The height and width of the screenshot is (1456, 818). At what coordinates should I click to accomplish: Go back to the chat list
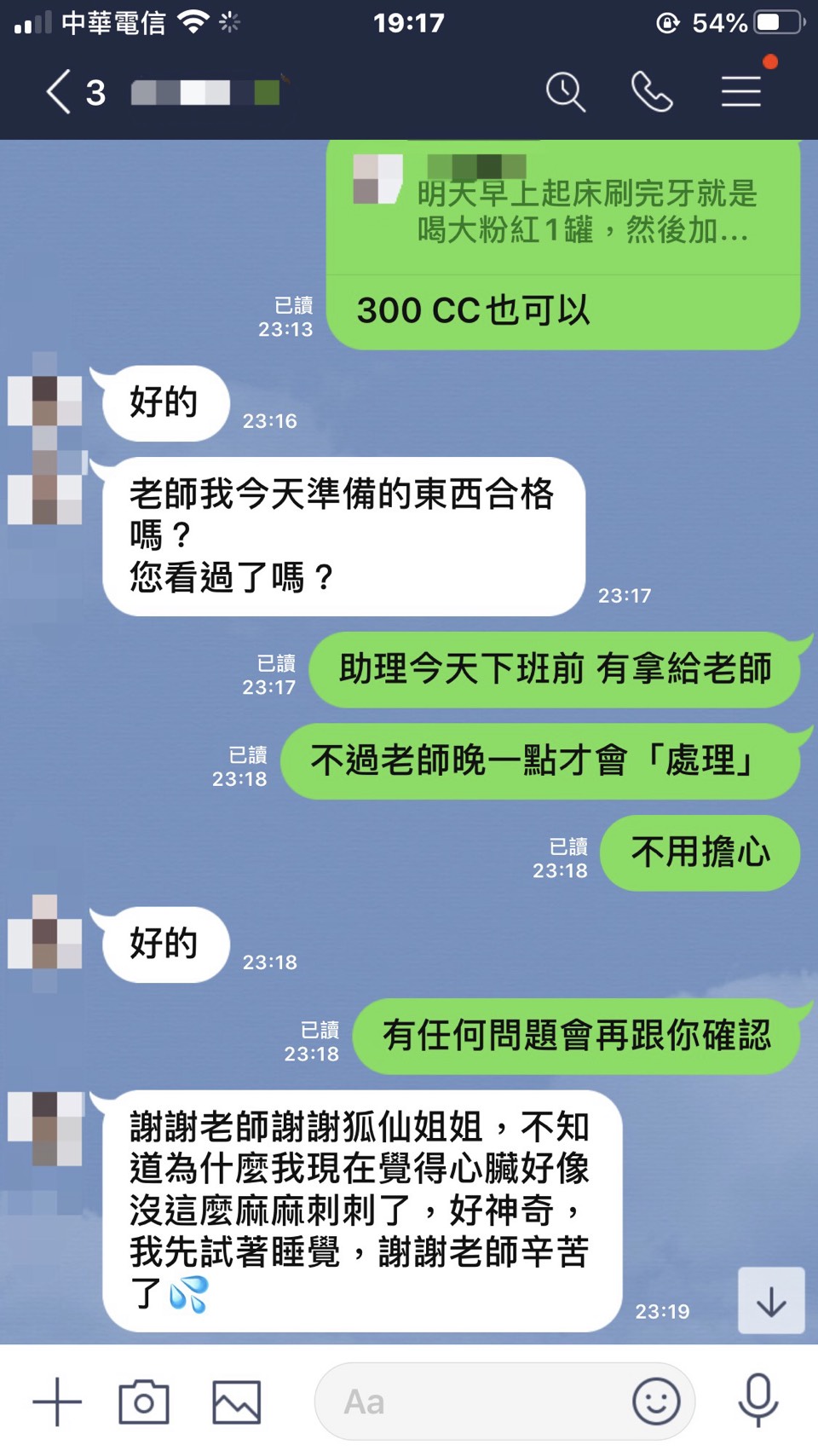[x=60, y=92]
